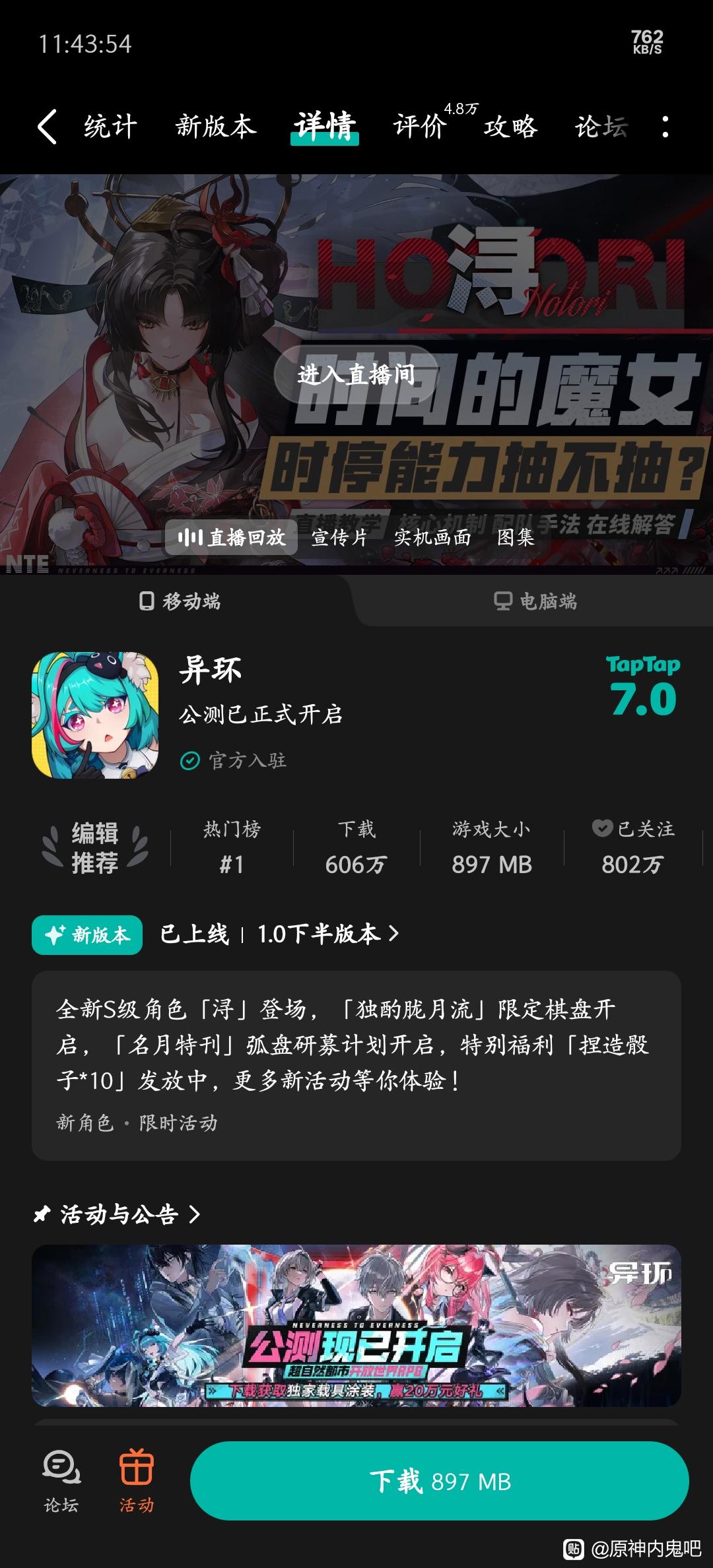
Task: Tap the 已关注 follow heart
Action: click(602, 828)
